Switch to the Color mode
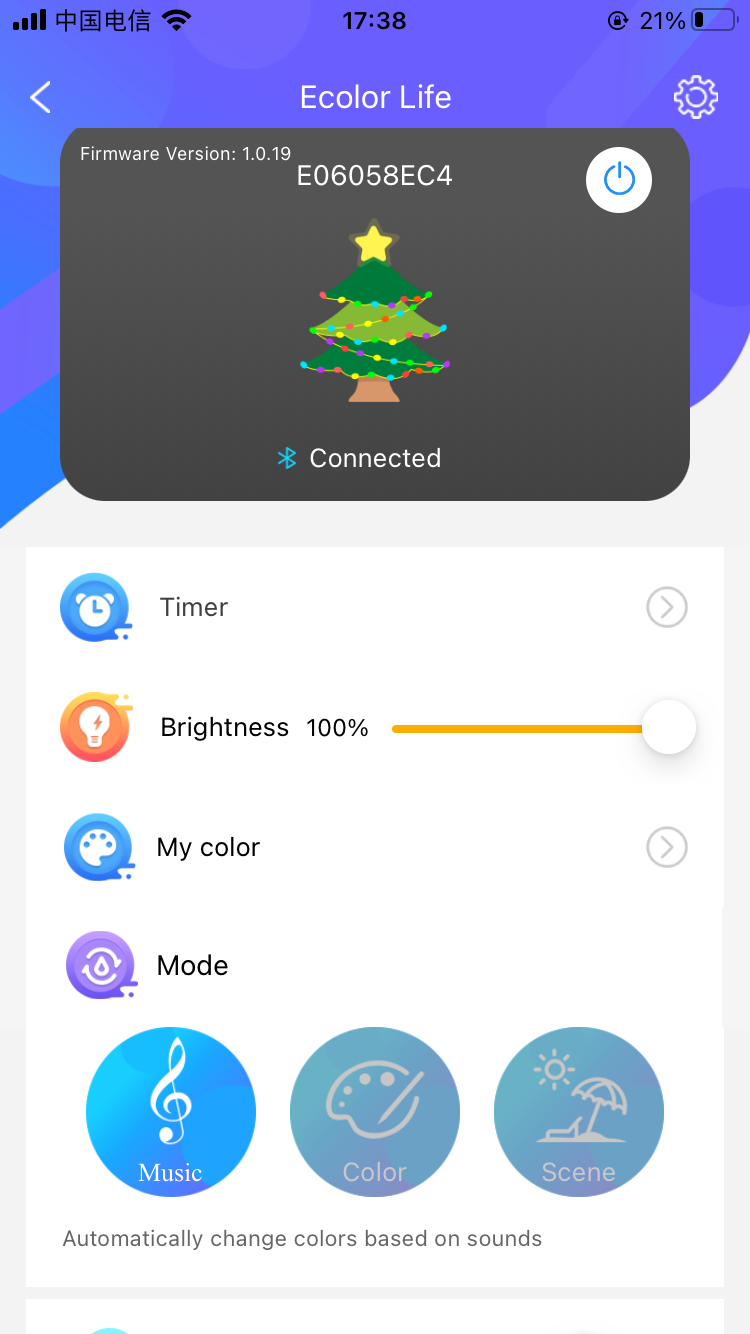The height and width of the screenshot is (1334, 750). (375, 1112)
